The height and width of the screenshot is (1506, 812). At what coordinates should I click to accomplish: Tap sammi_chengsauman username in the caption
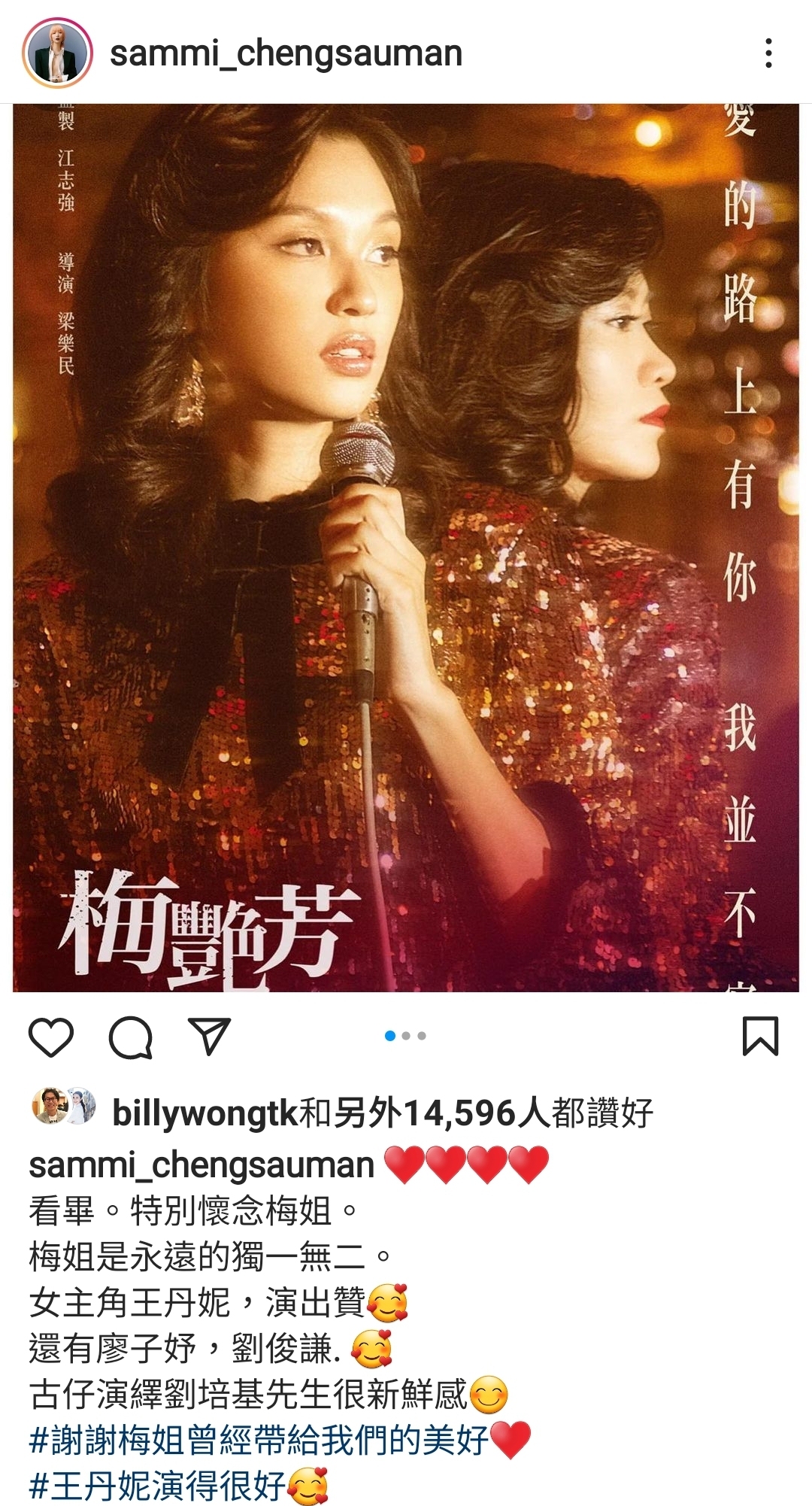coord(201,1165)
